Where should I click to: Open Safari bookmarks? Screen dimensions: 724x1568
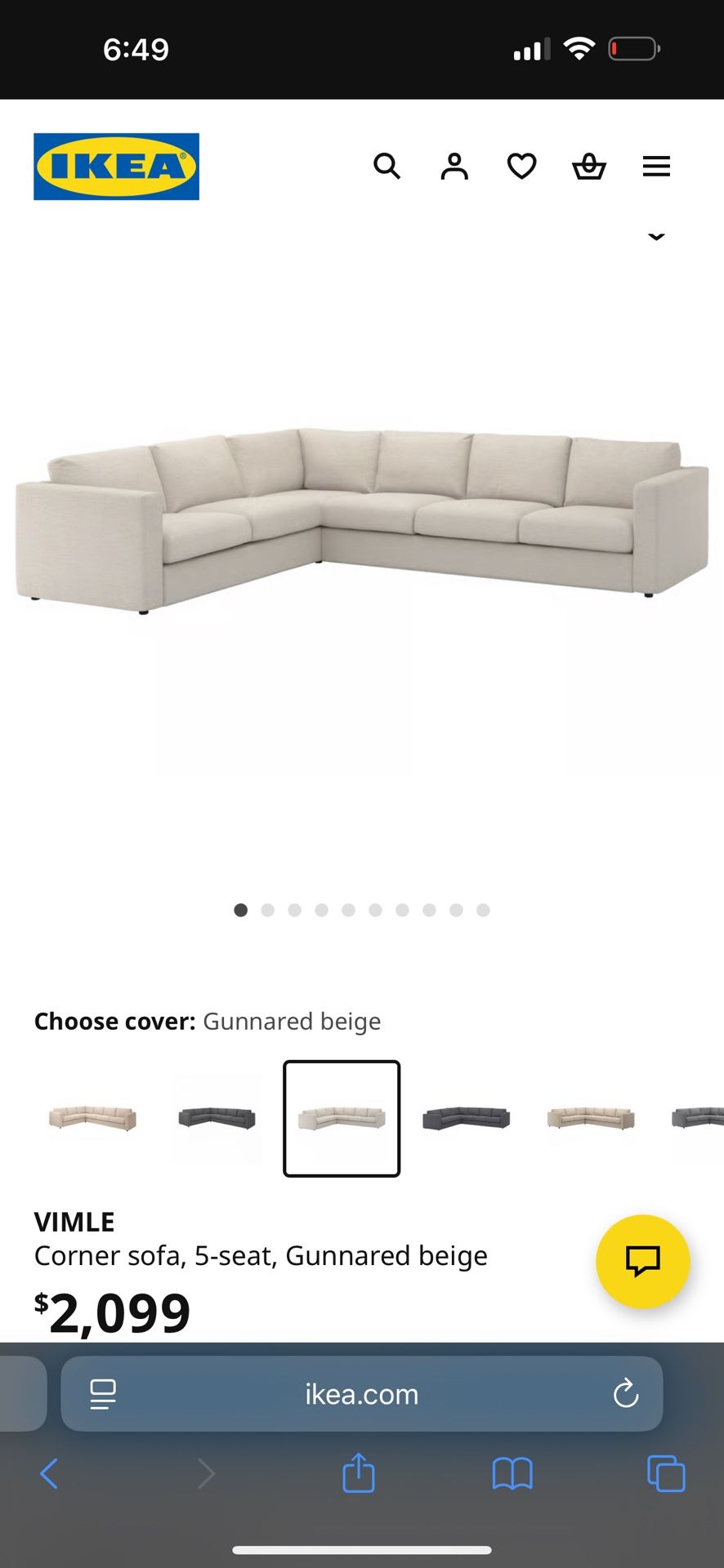512,1474
